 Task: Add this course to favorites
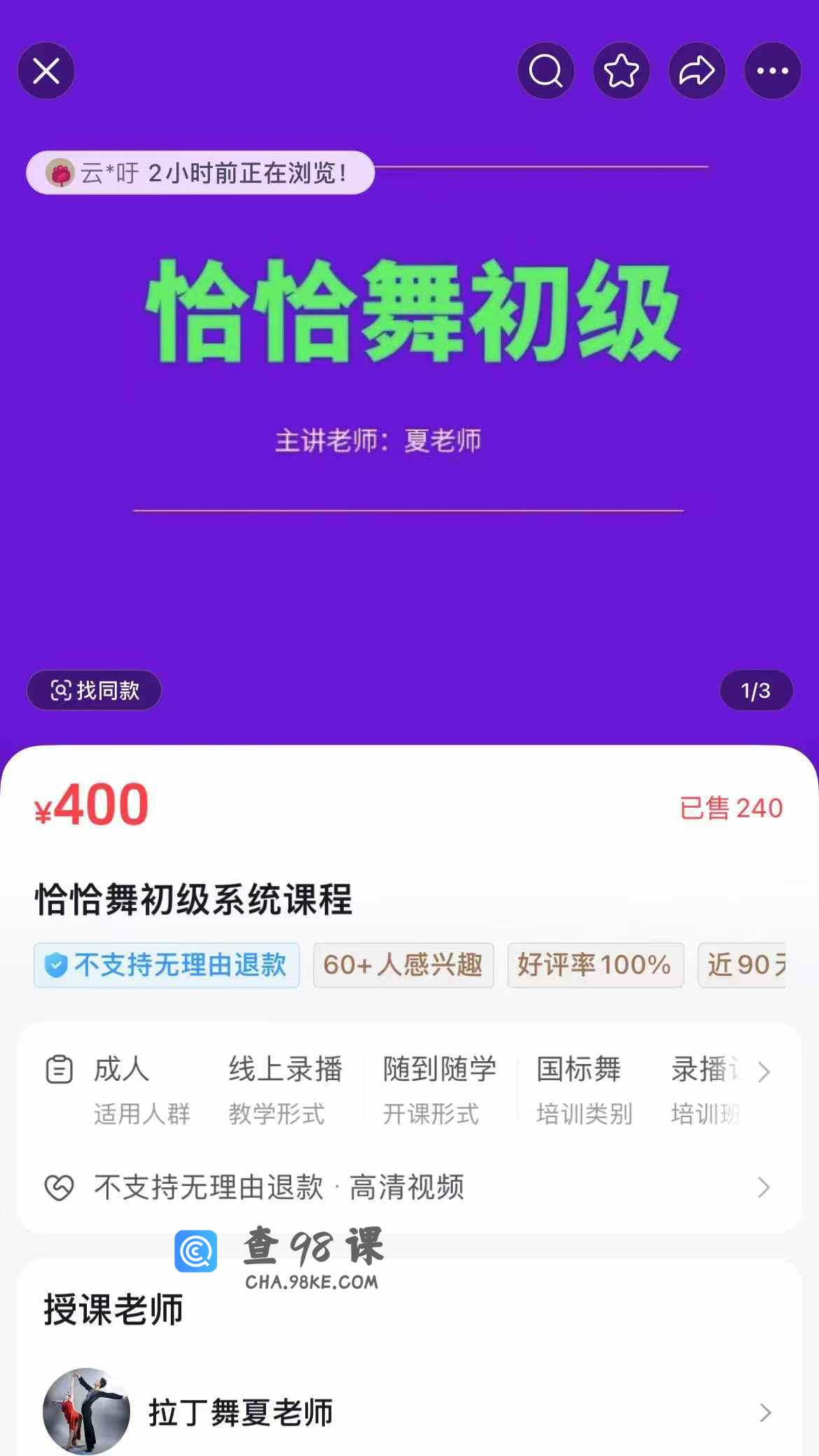621,71
